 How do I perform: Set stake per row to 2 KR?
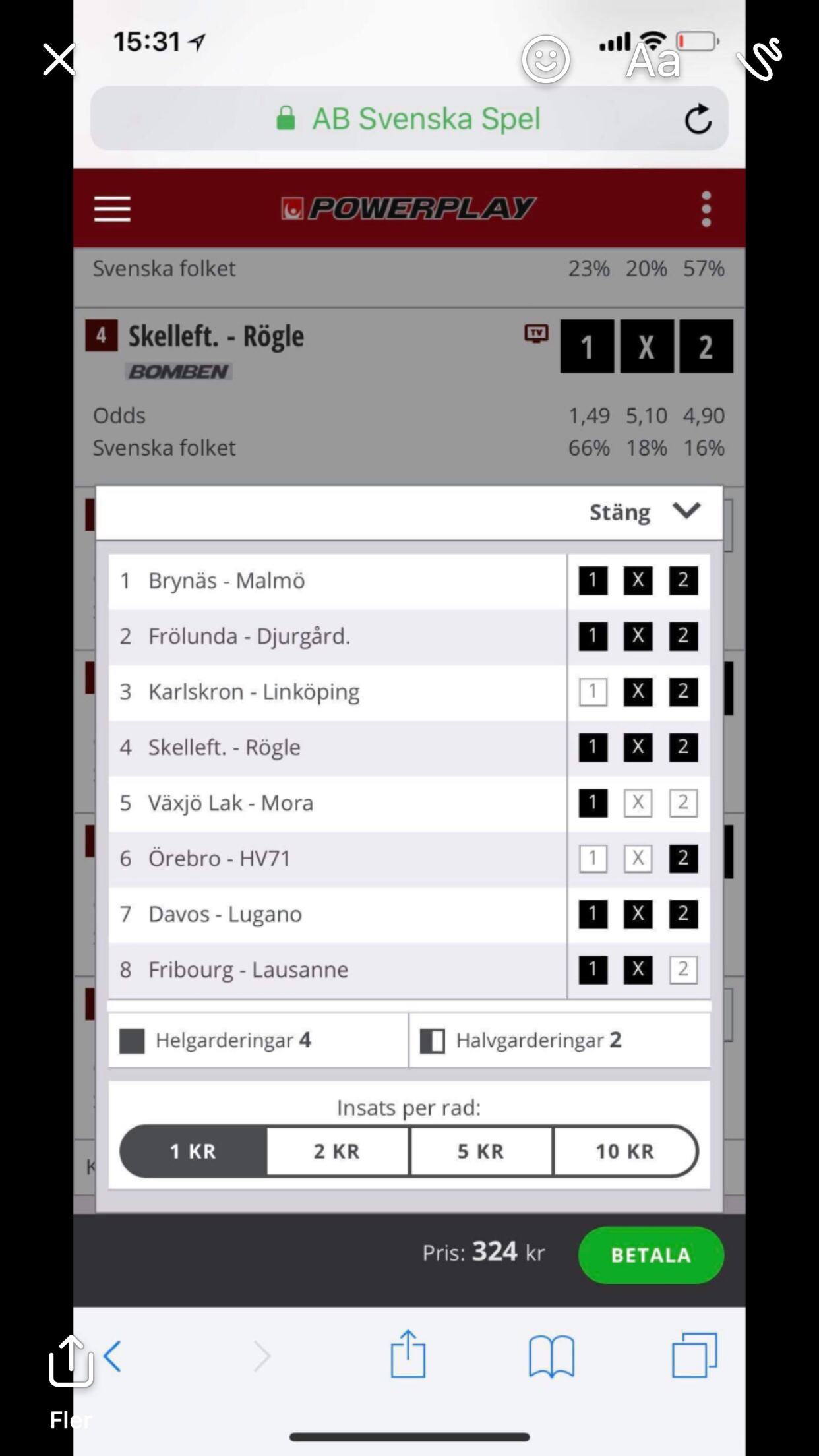coord(337,1151)
